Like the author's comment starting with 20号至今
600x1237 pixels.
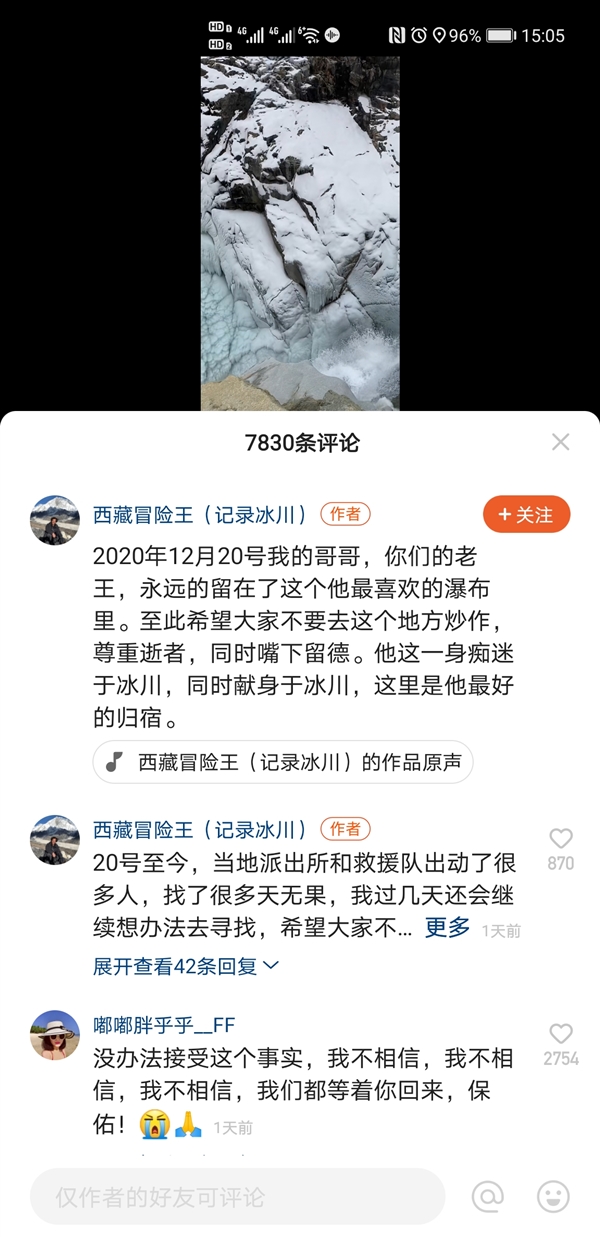[x=561, y=840]
